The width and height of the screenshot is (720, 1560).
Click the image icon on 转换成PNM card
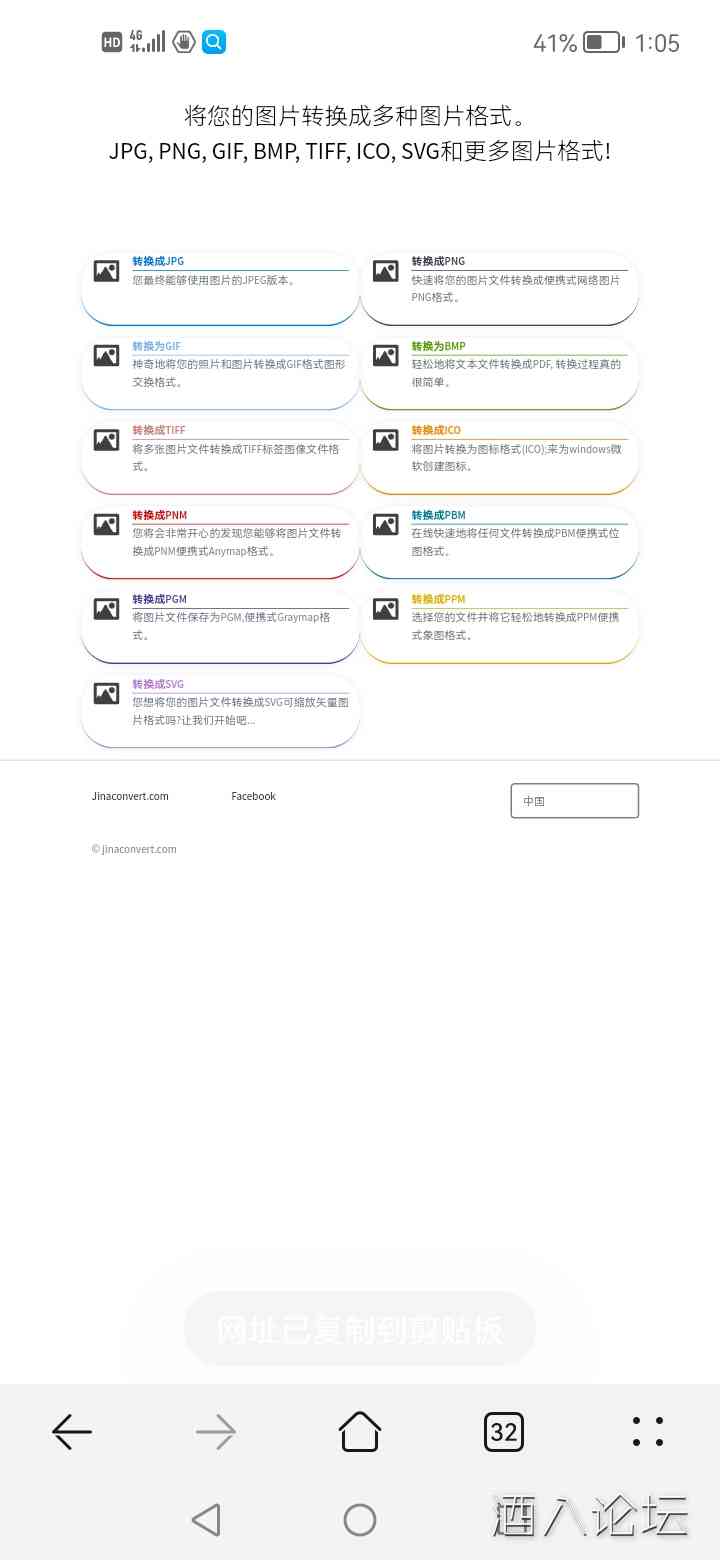[105, 523]
